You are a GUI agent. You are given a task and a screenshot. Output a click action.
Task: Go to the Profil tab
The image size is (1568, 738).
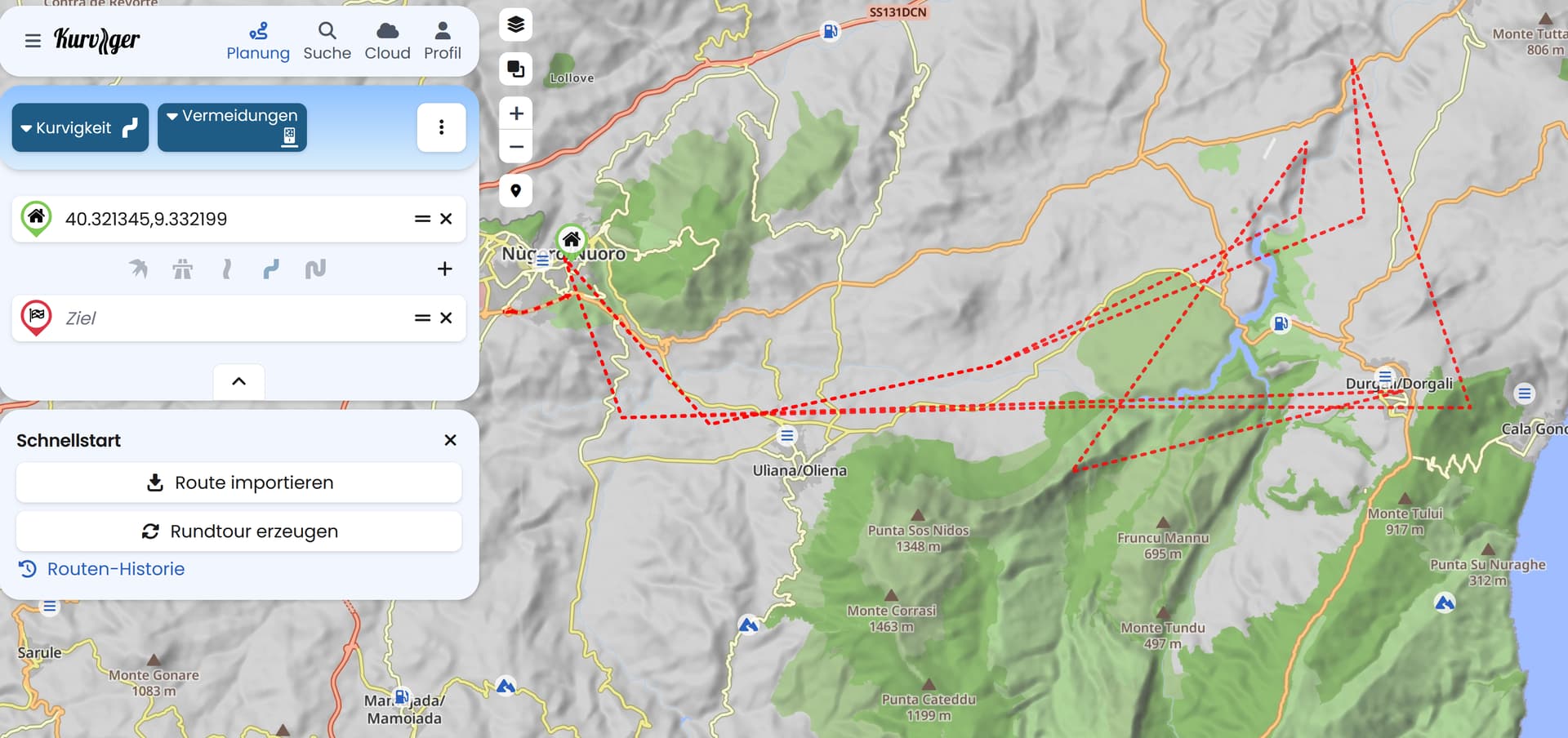coord(442,42)
